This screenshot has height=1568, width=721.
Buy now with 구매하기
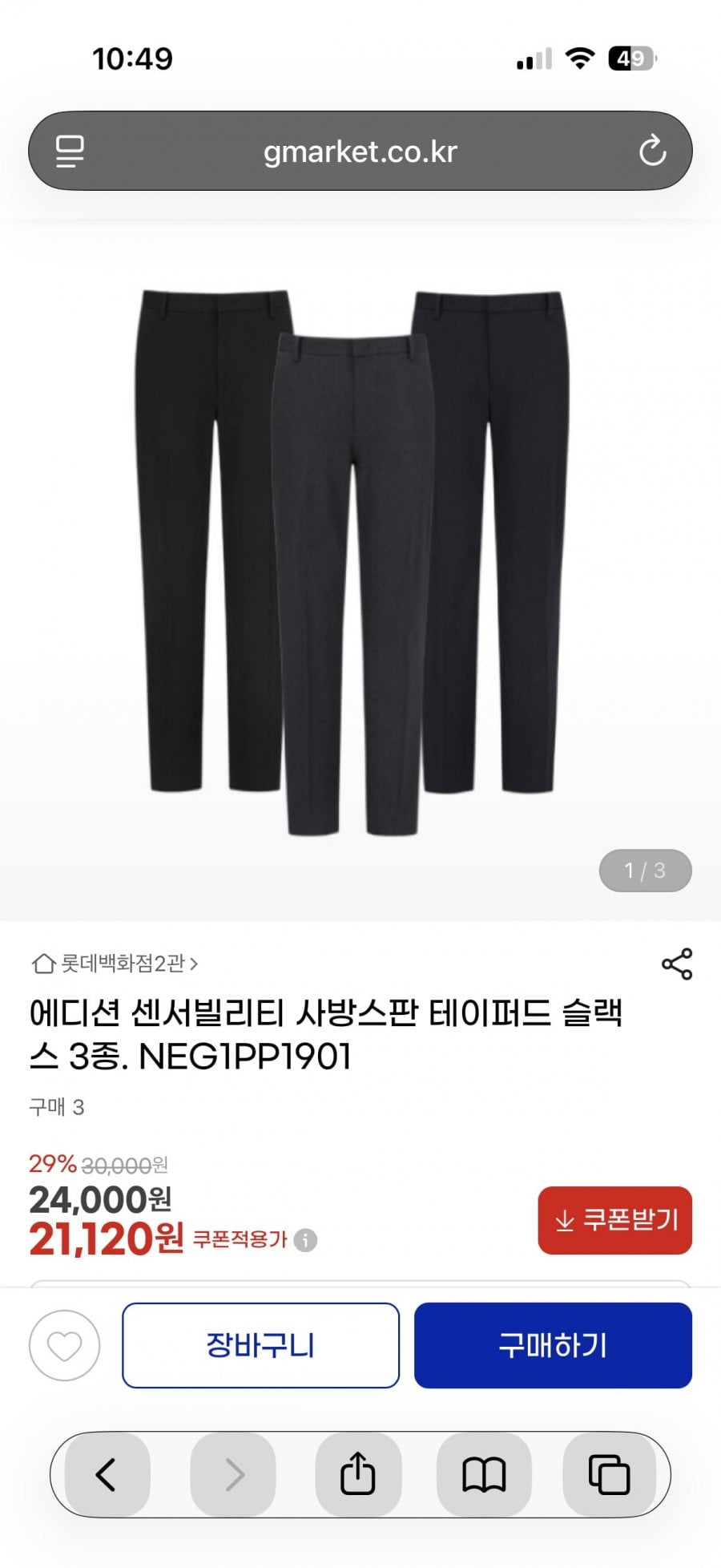(x=553, y=1345)
